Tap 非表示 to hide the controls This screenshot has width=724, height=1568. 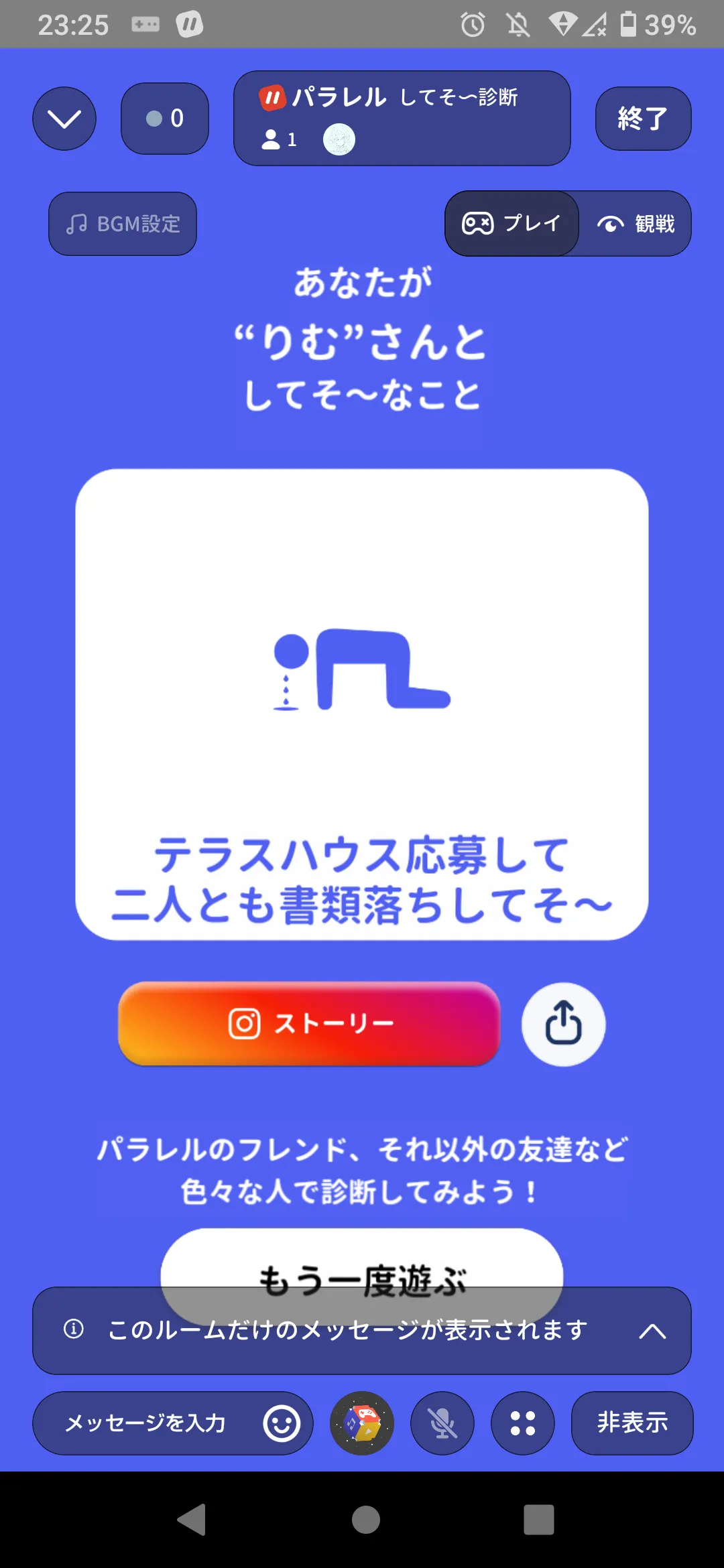coord(632,1423)
